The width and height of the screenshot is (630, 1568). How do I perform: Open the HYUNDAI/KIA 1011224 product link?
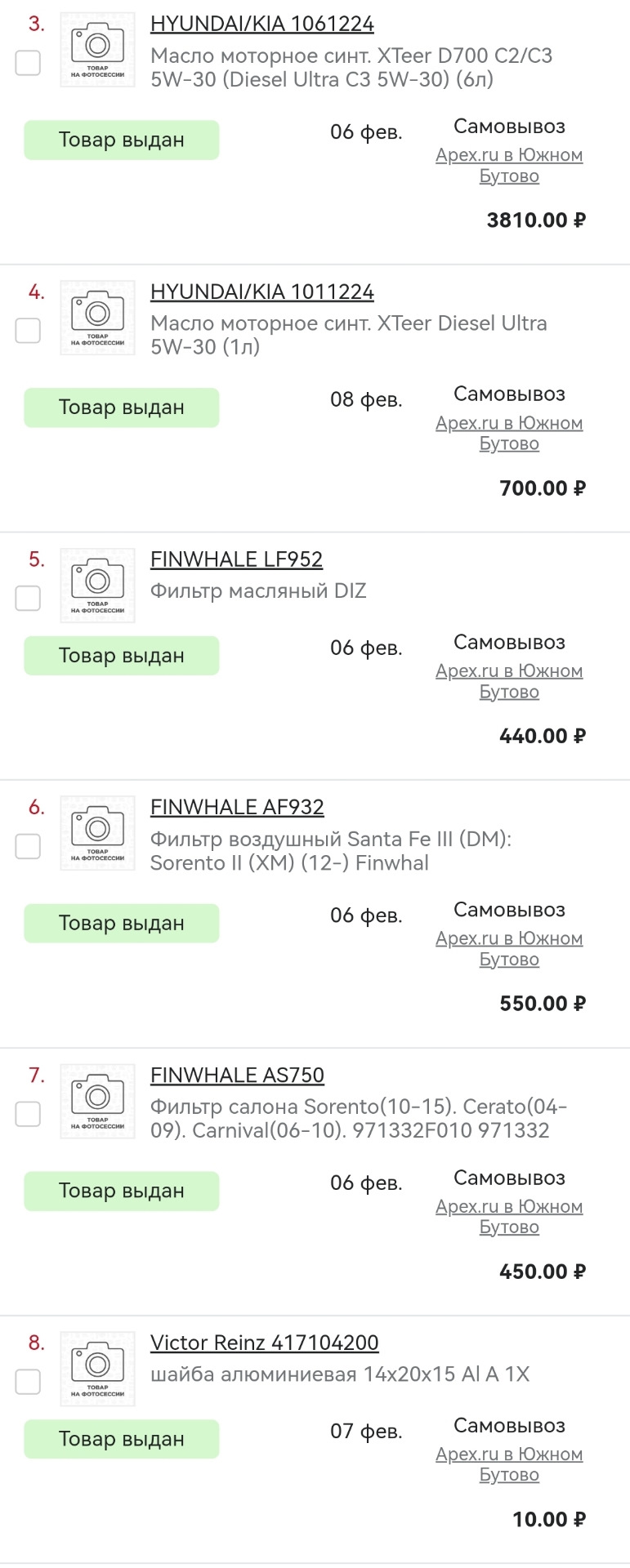[x=261, y=292]
